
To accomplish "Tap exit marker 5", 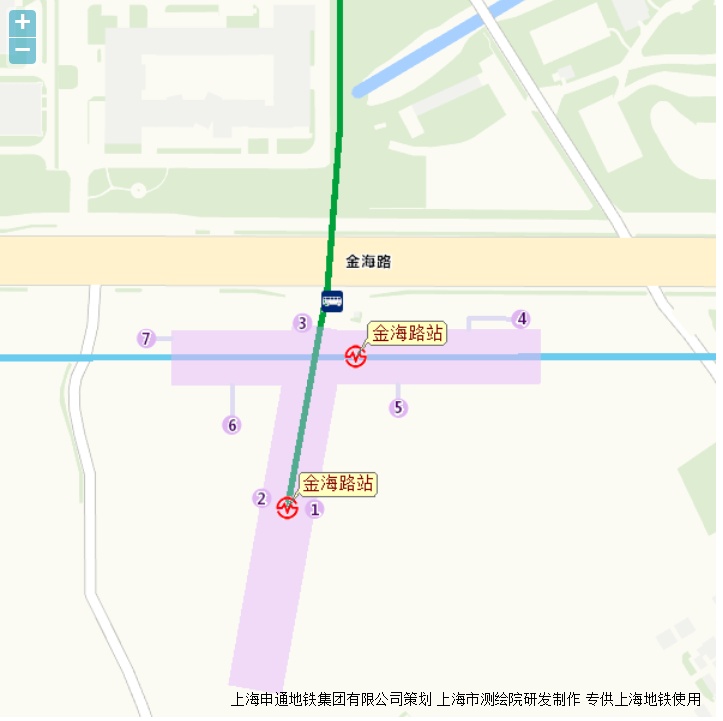I will pyautogui.click(x=398, y=407).
